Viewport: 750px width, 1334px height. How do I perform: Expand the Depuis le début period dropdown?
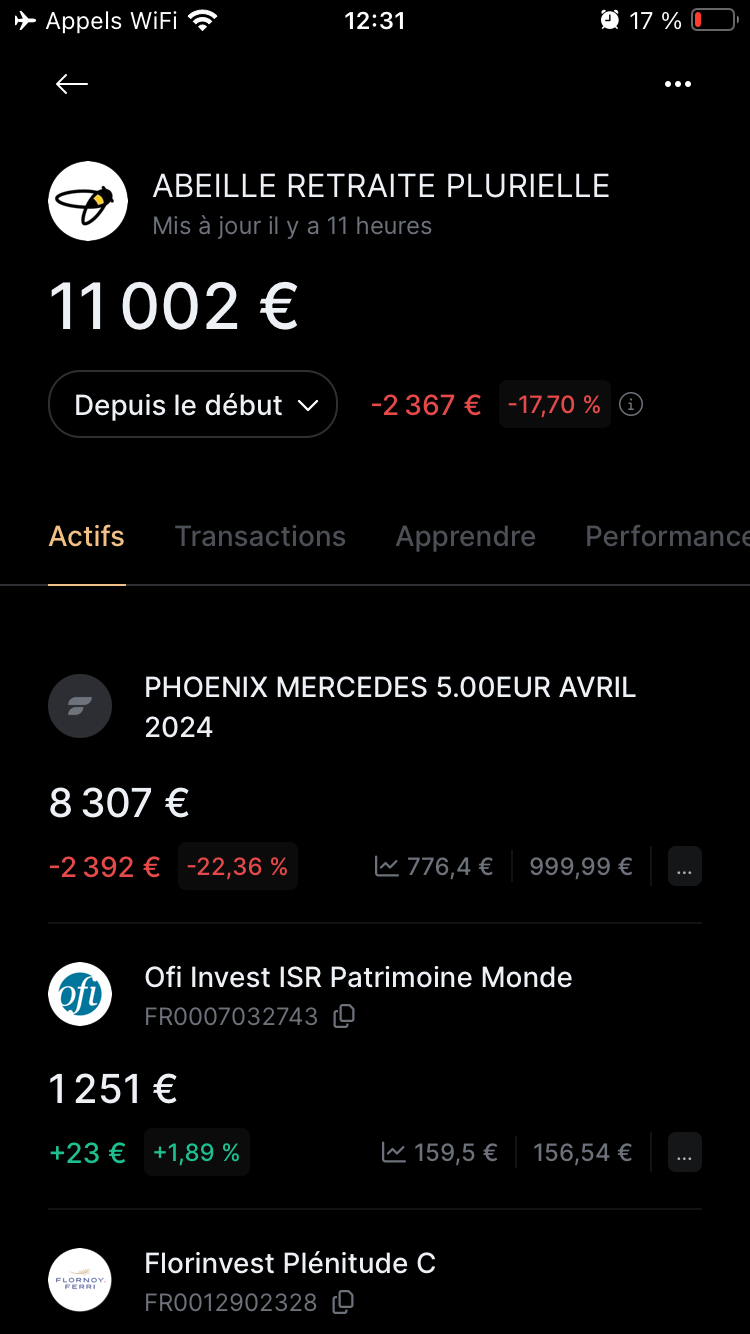pyautogui.click(x=193, y=404)
